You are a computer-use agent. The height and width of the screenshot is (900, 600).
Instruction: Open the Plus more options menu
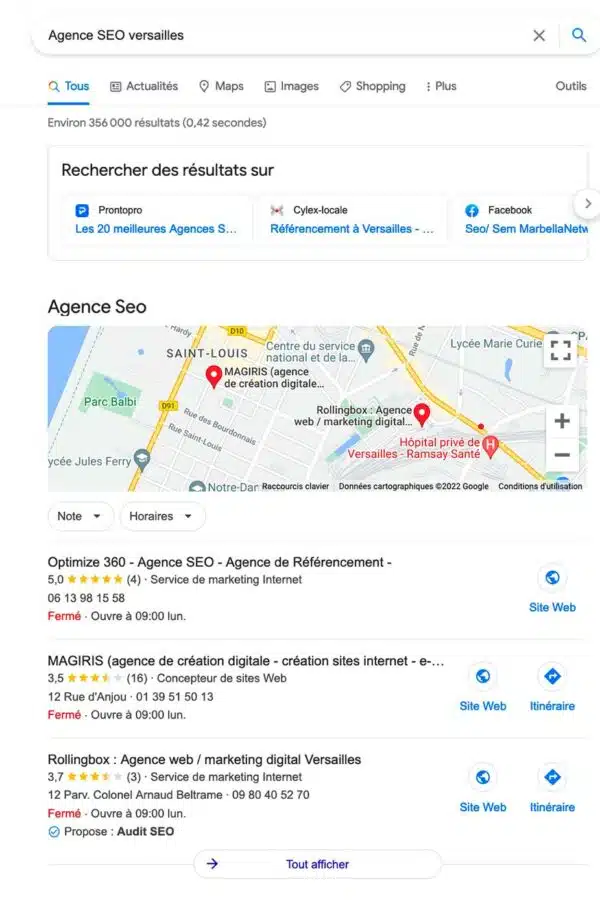[x=440, y=86]
